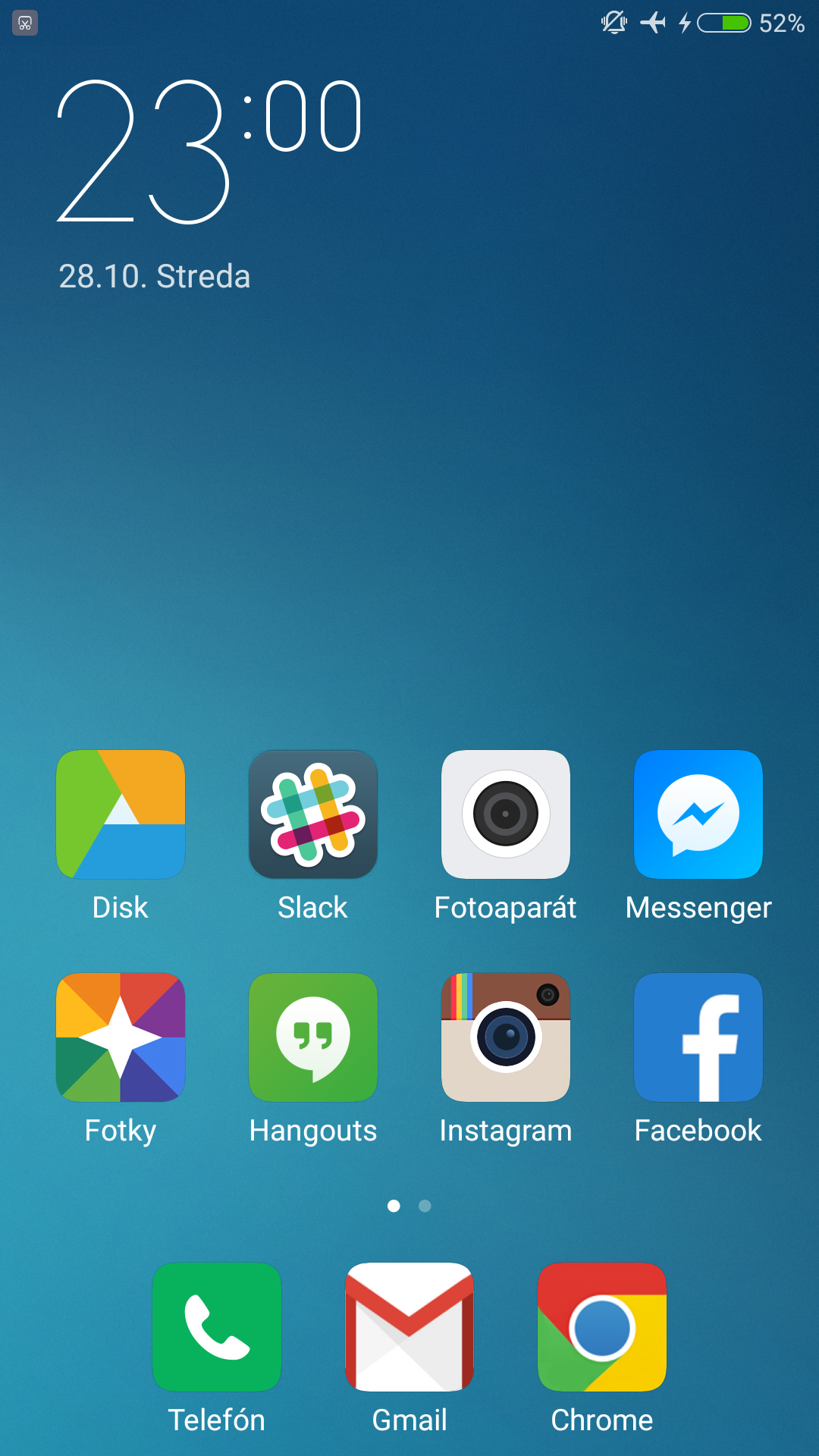Launch Hangouts
The height and width of the screenshot is (1456, 819).
pos(313,1037)
